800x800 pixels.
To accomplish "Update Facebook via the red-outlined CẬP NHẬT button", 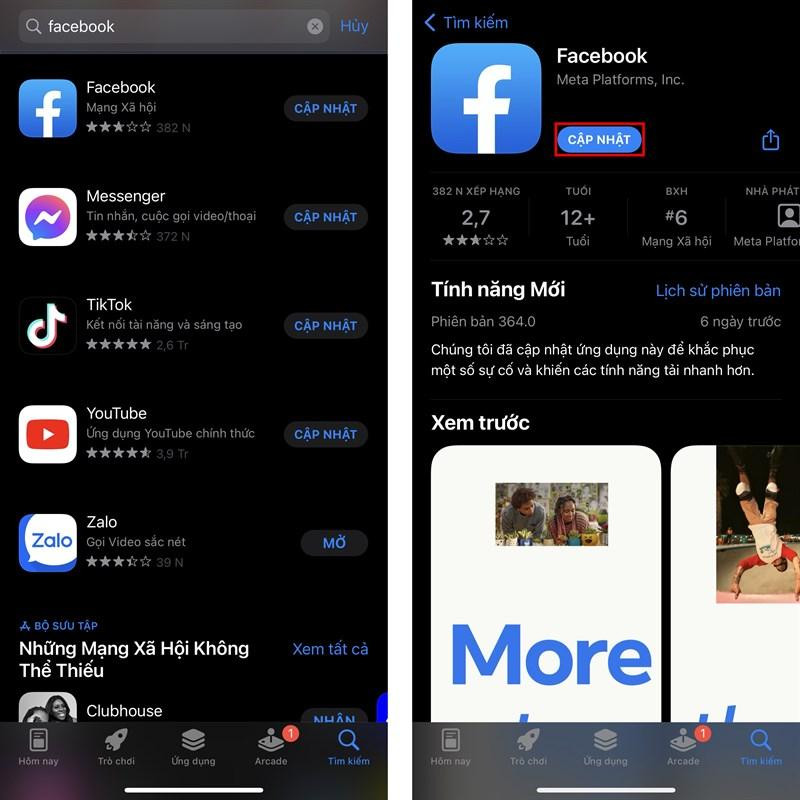I will (599, 140).
